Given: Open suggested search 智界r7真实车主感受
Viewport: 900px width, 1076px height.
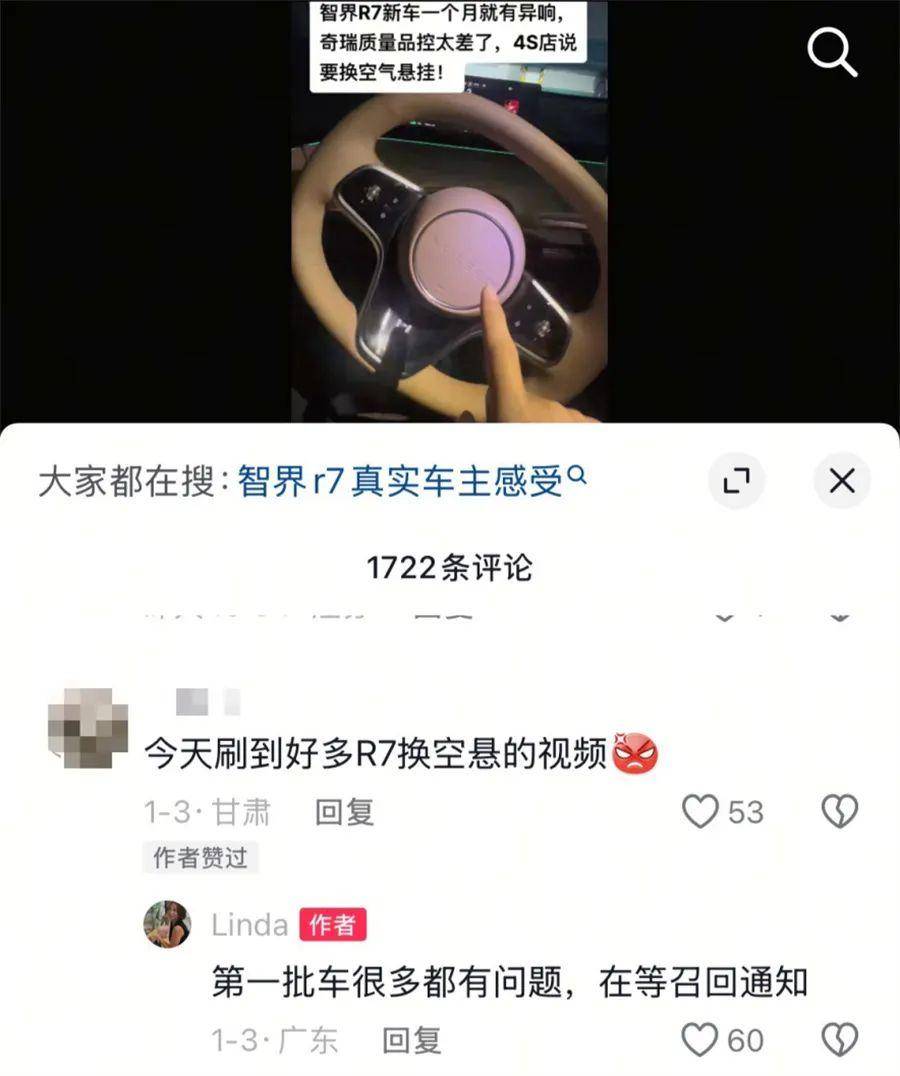Looking at the screenshot, I should pyautogui.click(x=410, y=482).
